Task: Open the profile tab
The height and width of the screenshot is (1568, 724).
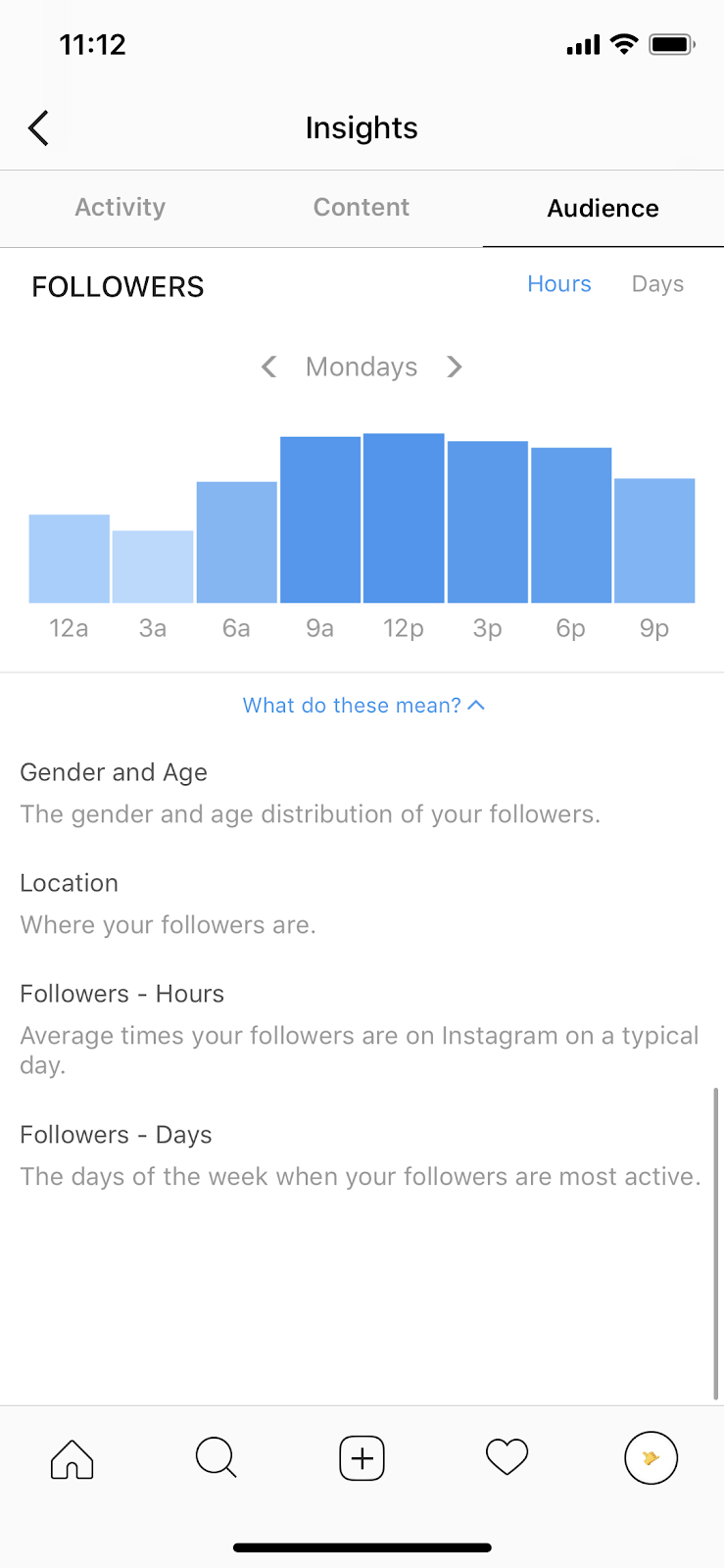Action: pos(651,1458)
